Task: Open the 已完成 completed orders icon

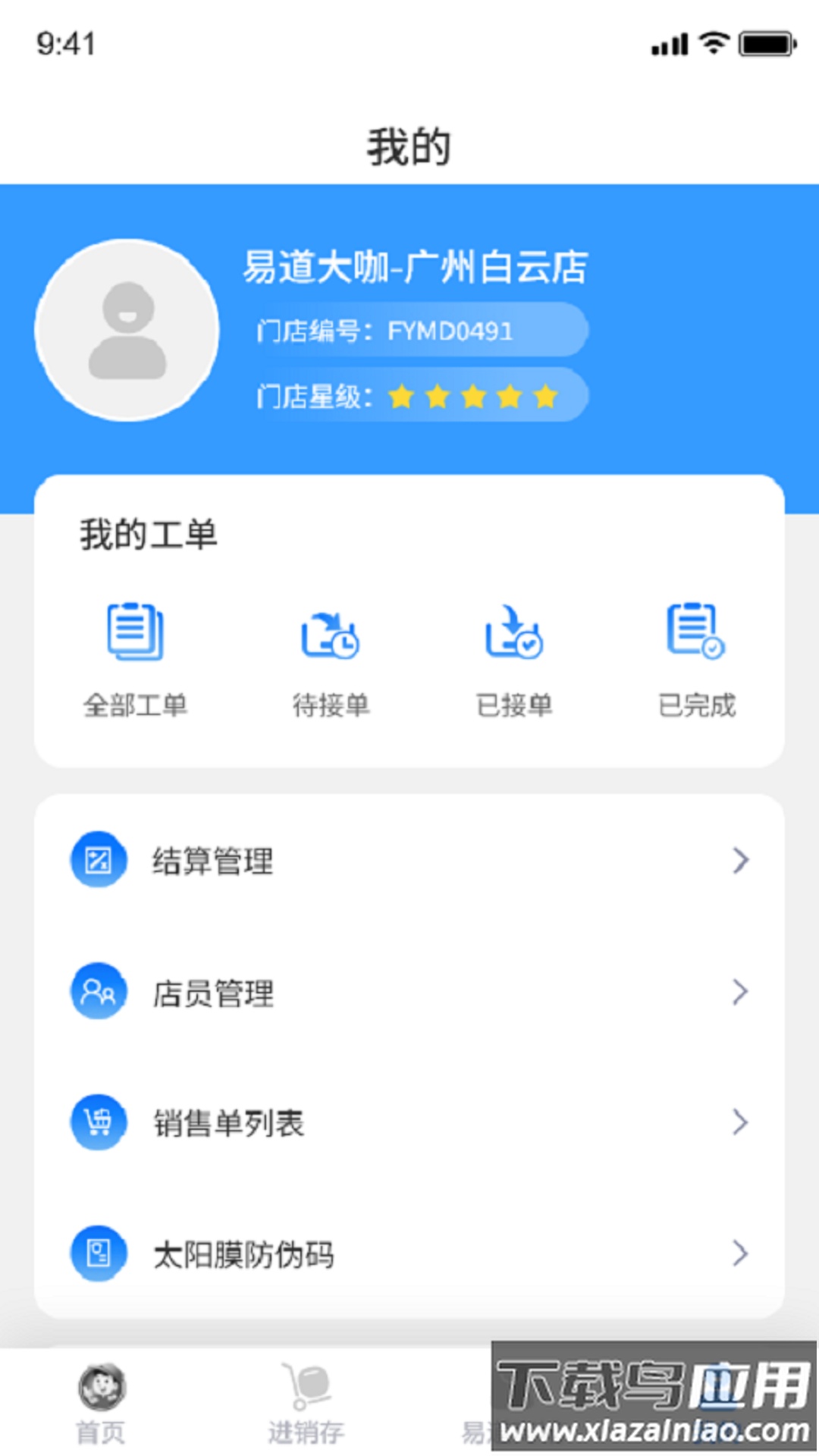Action: click(x=694, y=637)
